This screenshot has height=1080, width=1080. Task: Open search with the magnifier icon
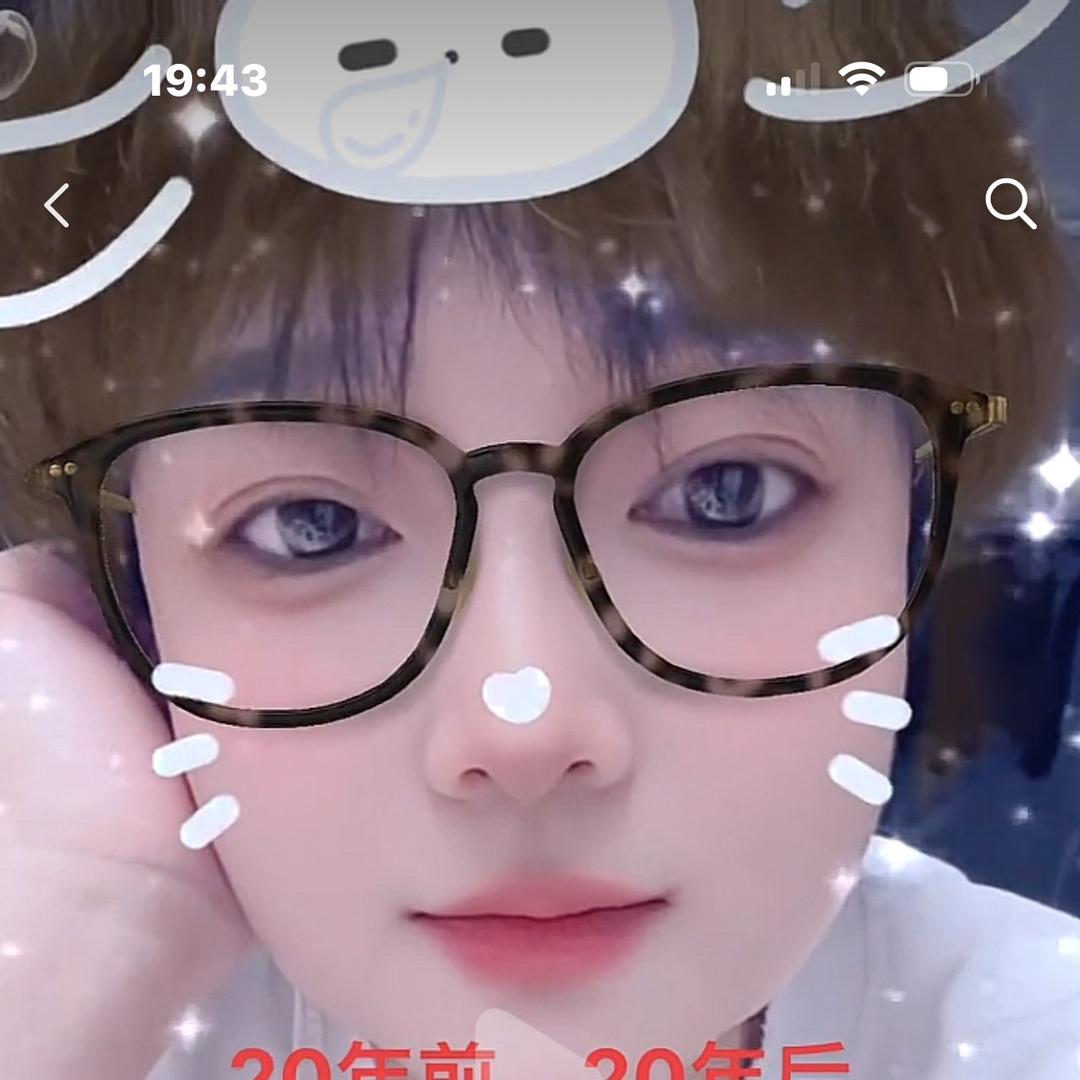(x=1010, y=204)
